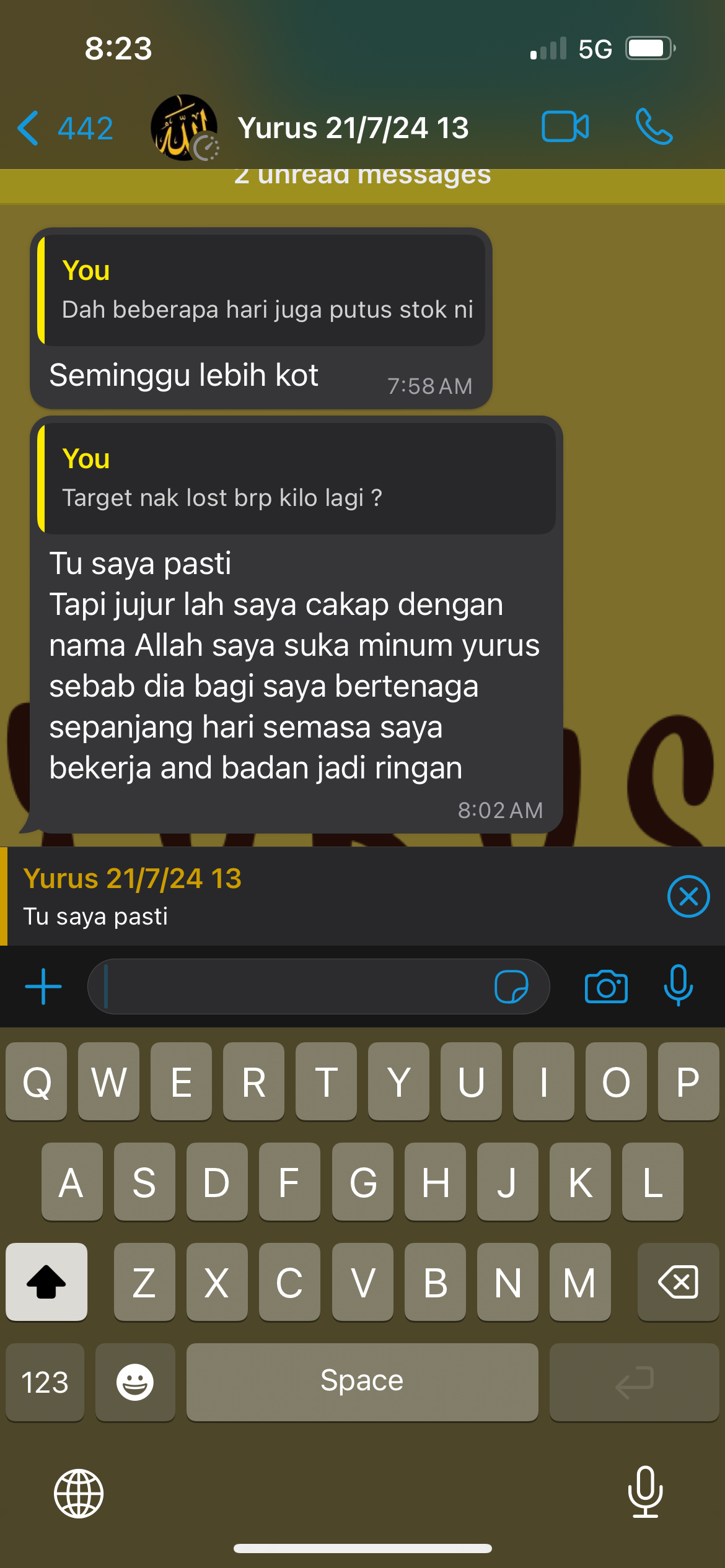Viewport: 725px width, 1568px height.
Task: Focus the message text field
Action: click(291, 986)
